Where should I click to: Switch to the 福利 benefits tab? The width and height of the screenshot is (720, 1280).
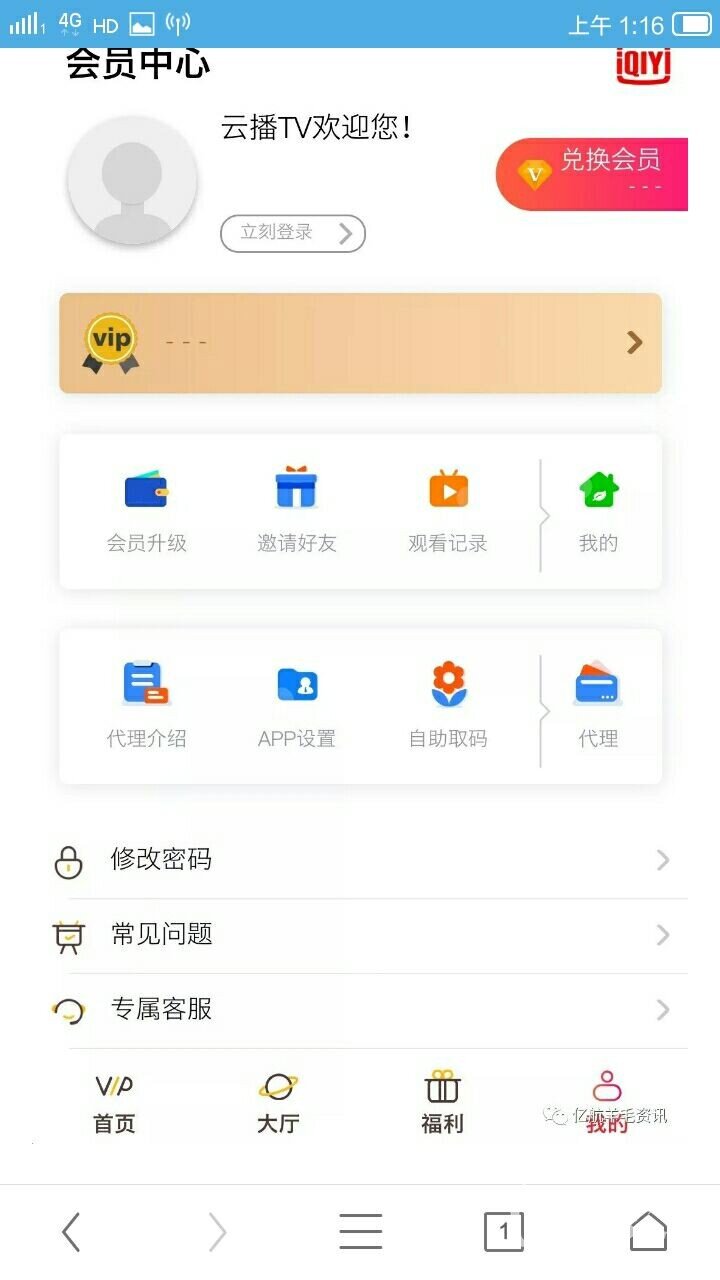click(442, 1103)
